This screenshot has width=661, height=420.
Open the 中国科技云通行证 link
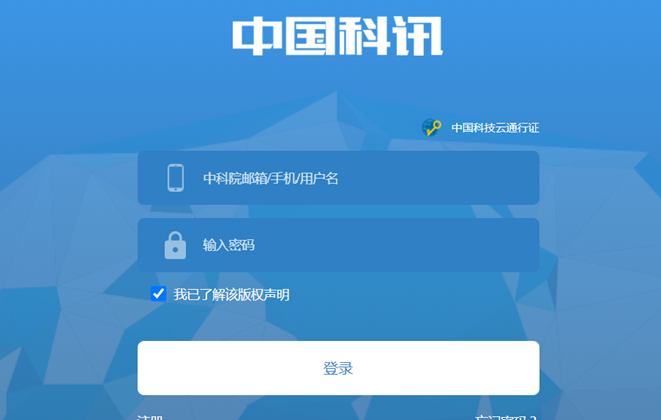[x=494, y=128]
